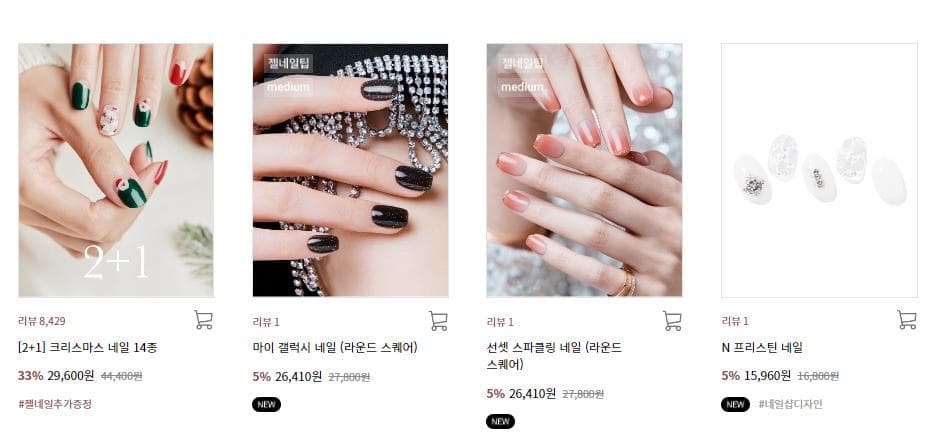Tap the #젤네일추가증정 hashtag

click(55, 404)
